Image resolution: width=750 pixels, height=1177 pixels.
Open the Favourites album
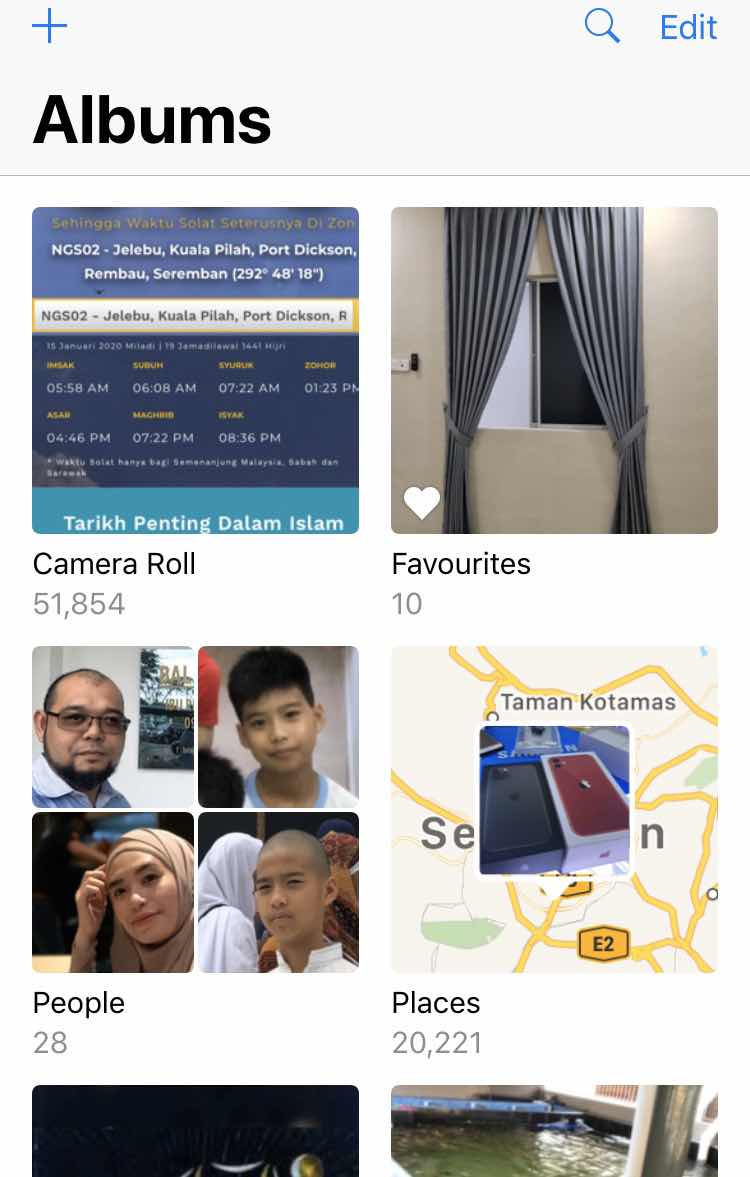554,370
